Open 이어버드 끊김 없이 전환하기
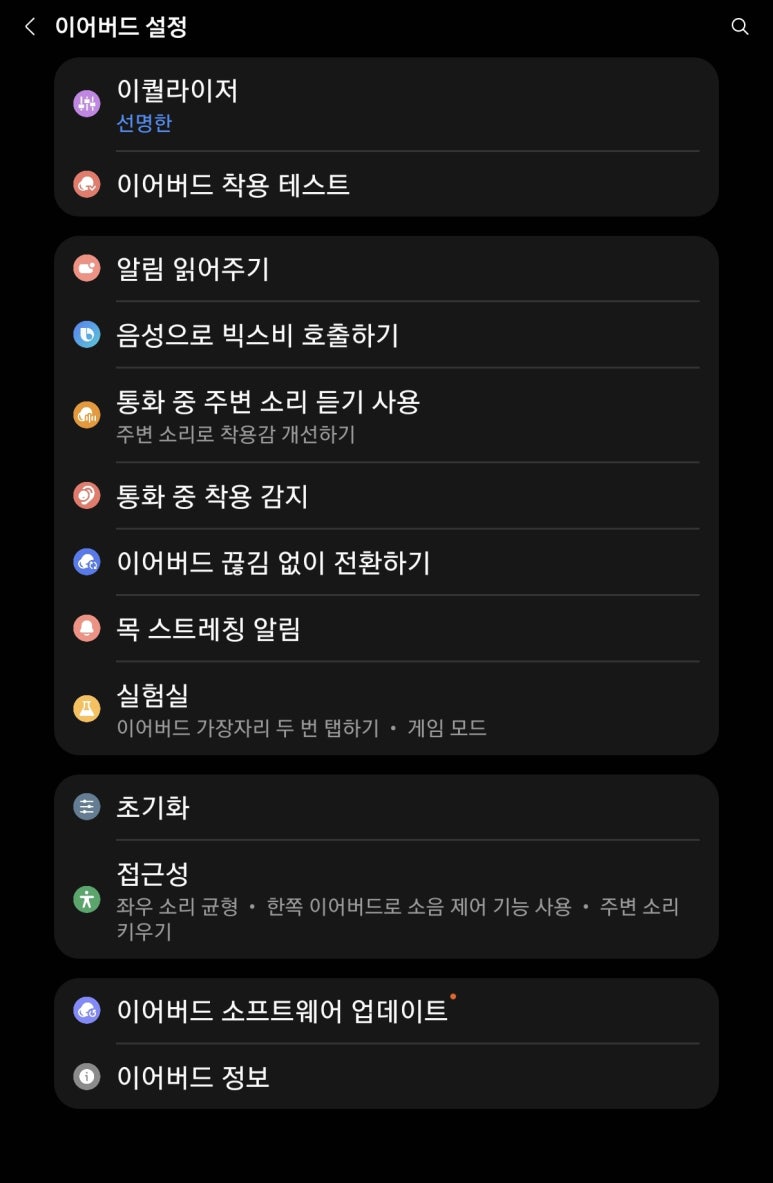Viewport: 773px width, 1183px height. pos(386,562)
